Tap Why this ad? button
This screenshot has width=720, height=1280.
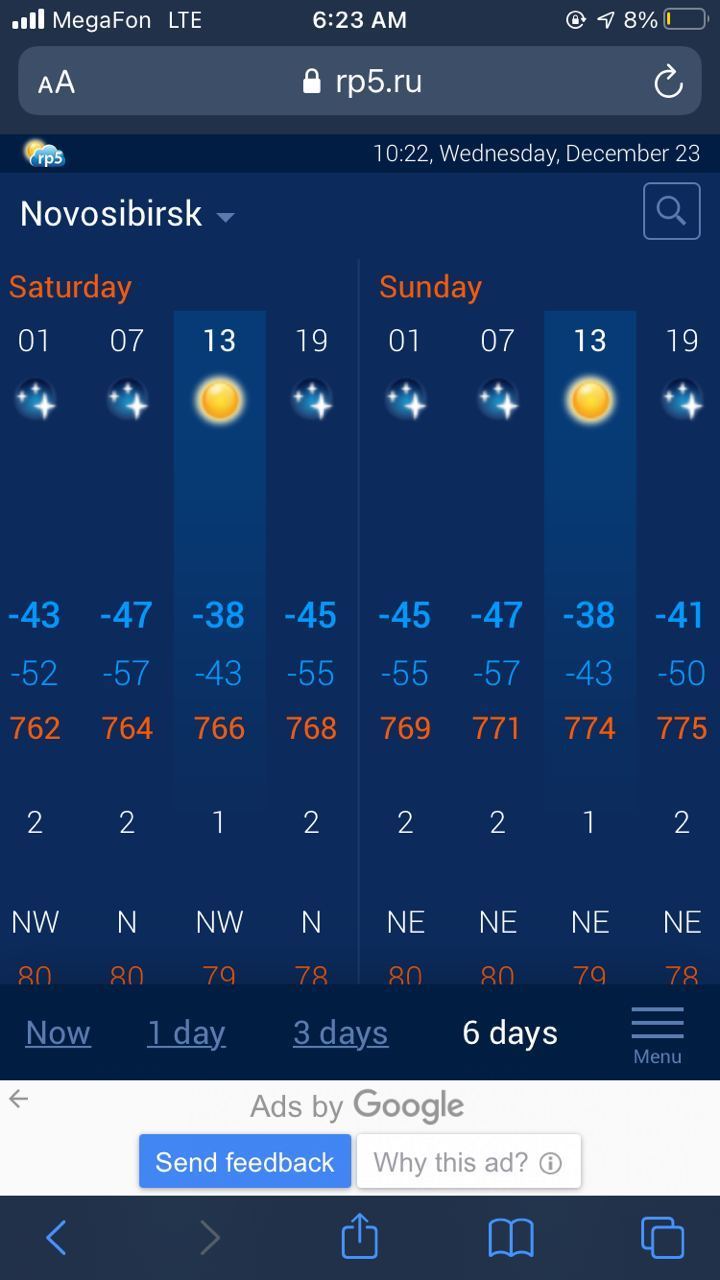[468, 1162]
